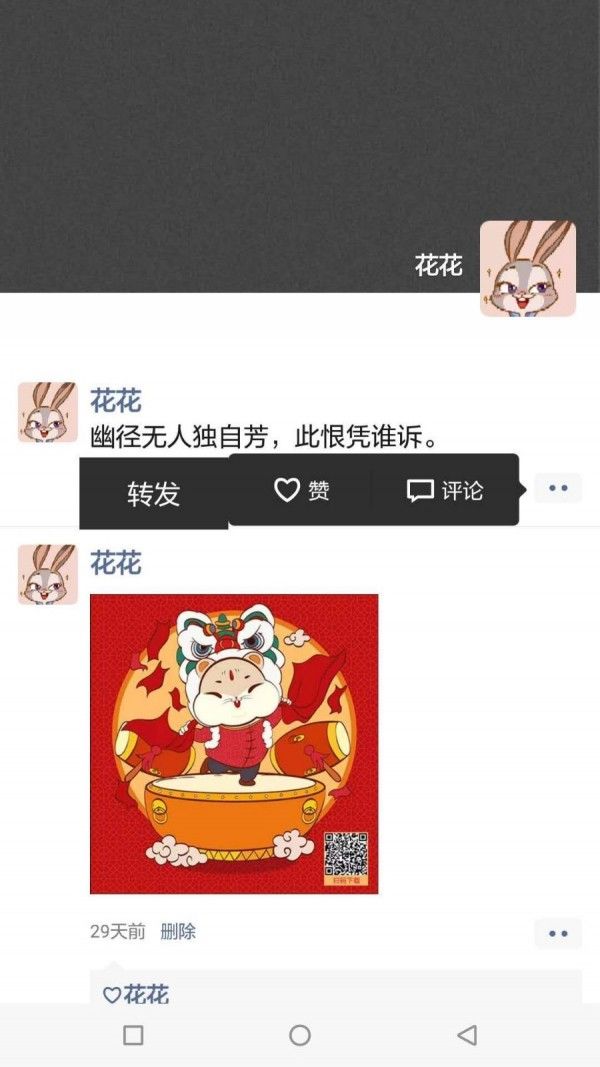
Task: Comment on the poem post via 评论
Action: [445, 490]
